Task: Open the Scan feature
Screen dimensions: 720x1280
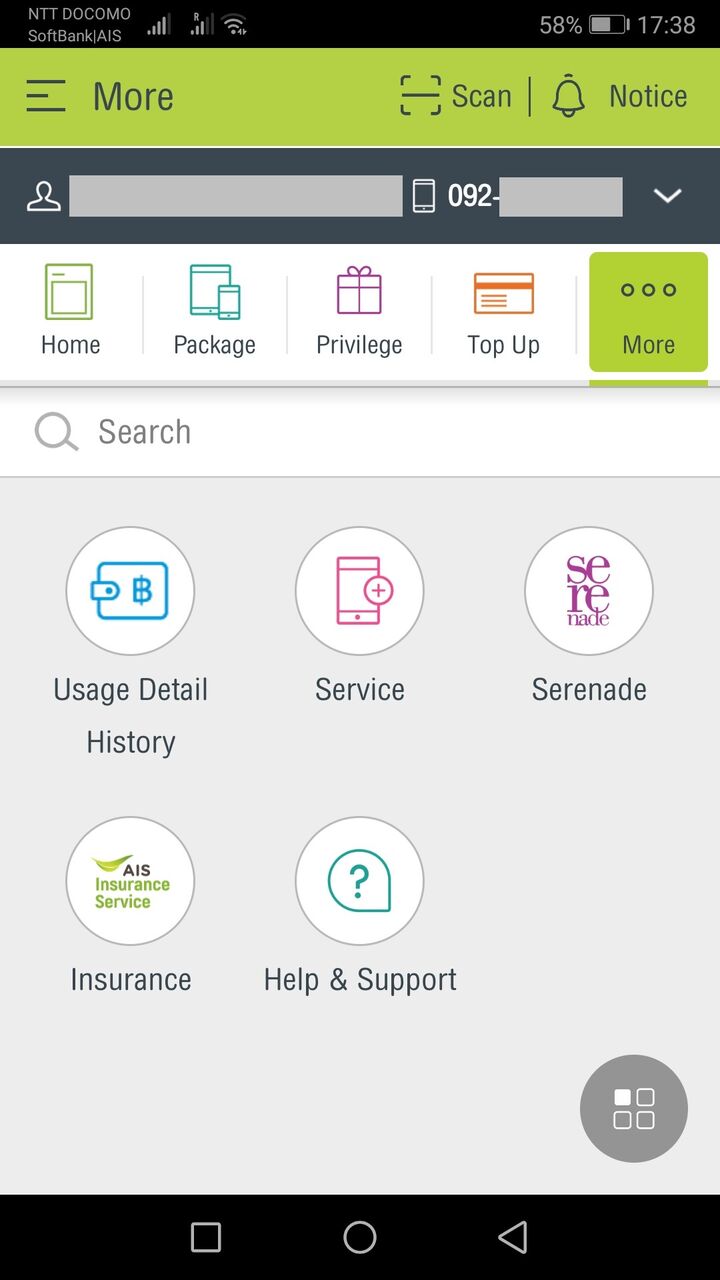Action: pos(456,96)
